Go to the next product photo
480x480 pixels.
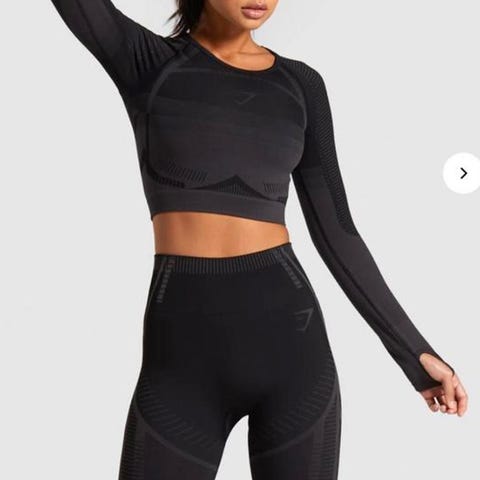tap(463, 173)
